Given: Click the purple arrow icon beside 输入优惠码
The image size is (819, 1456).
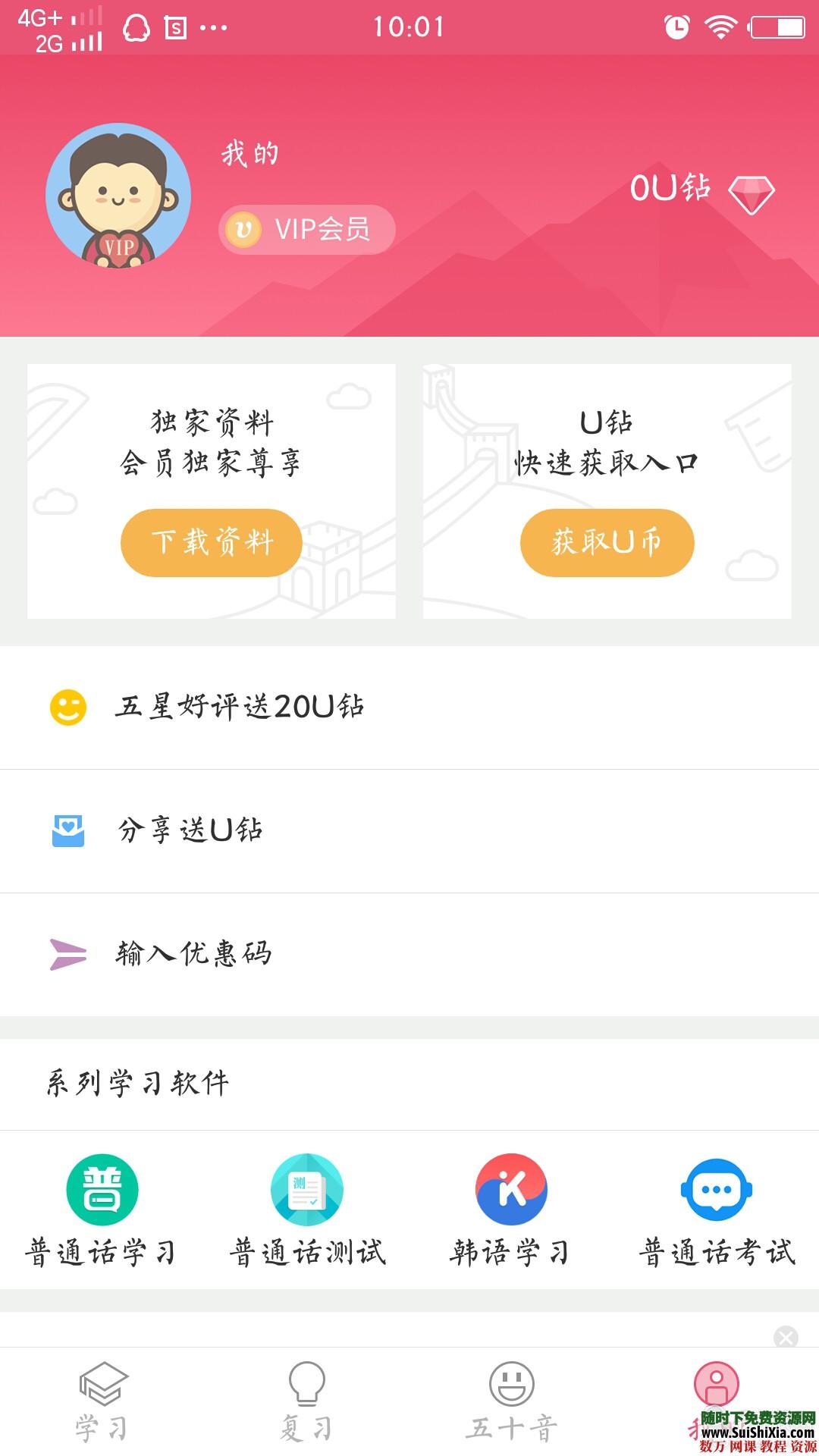Looking at the screenshot, I should (67, 954).
